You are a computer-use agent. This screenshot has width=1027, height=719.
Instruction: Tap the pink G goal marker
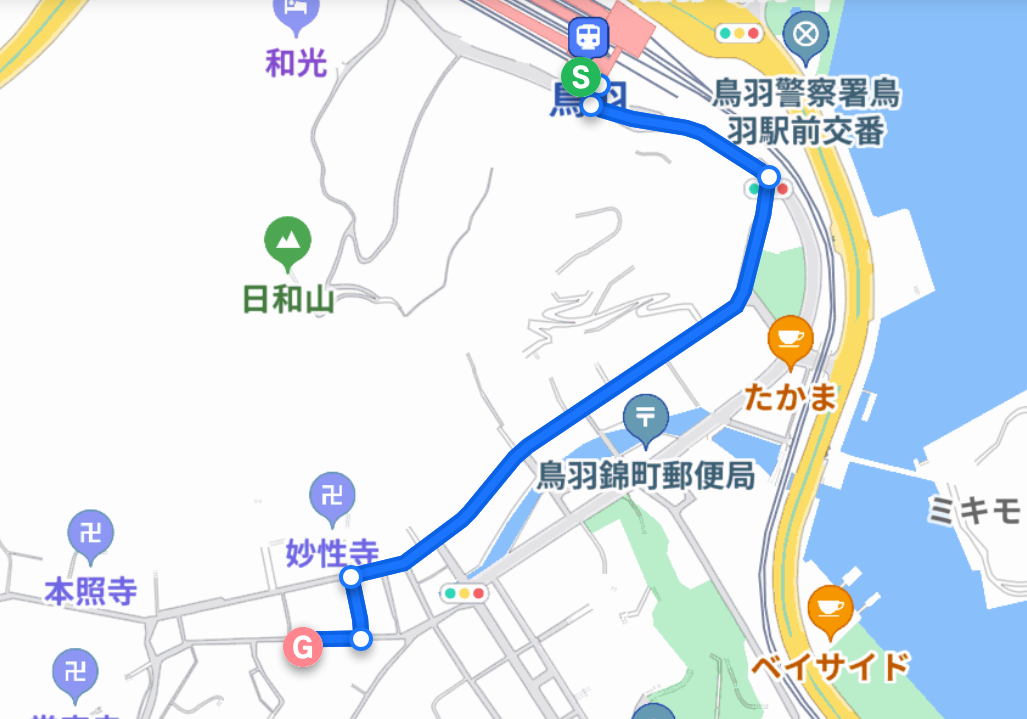pos(303,647)
